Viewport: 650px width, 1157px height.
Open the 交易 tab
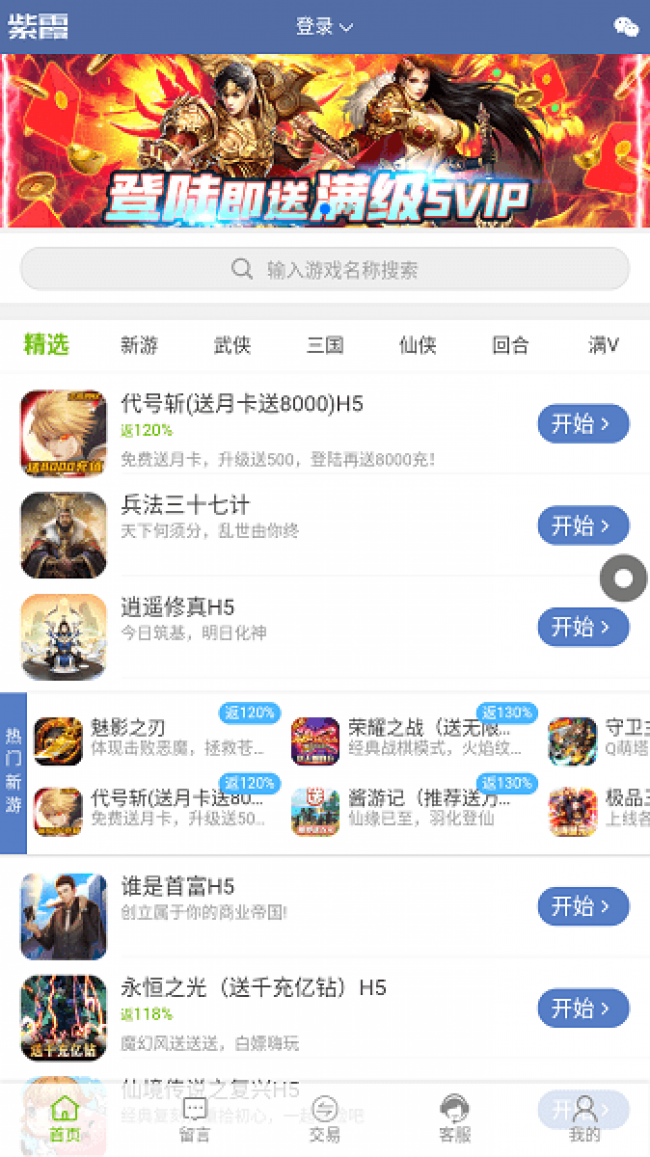pos(324,1119)
